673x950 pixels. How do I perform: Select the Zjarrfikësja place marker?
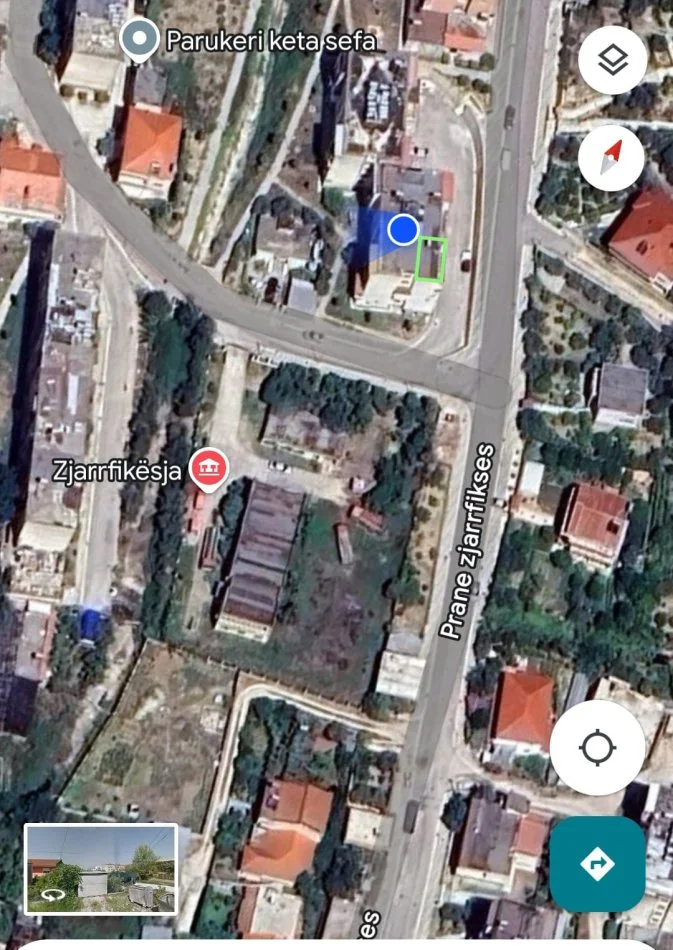point(209,468)
